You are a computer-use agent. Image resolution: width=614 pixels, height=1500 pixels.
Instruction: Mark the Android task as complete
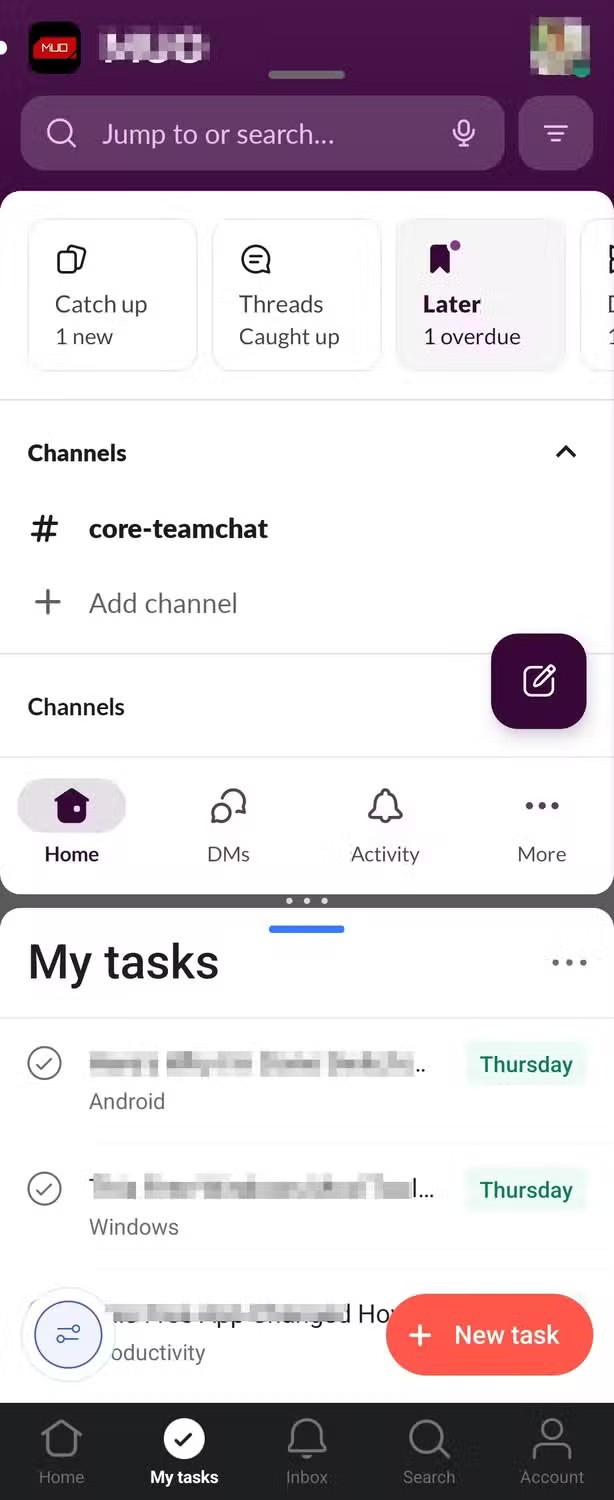[x=44, y=1063]
